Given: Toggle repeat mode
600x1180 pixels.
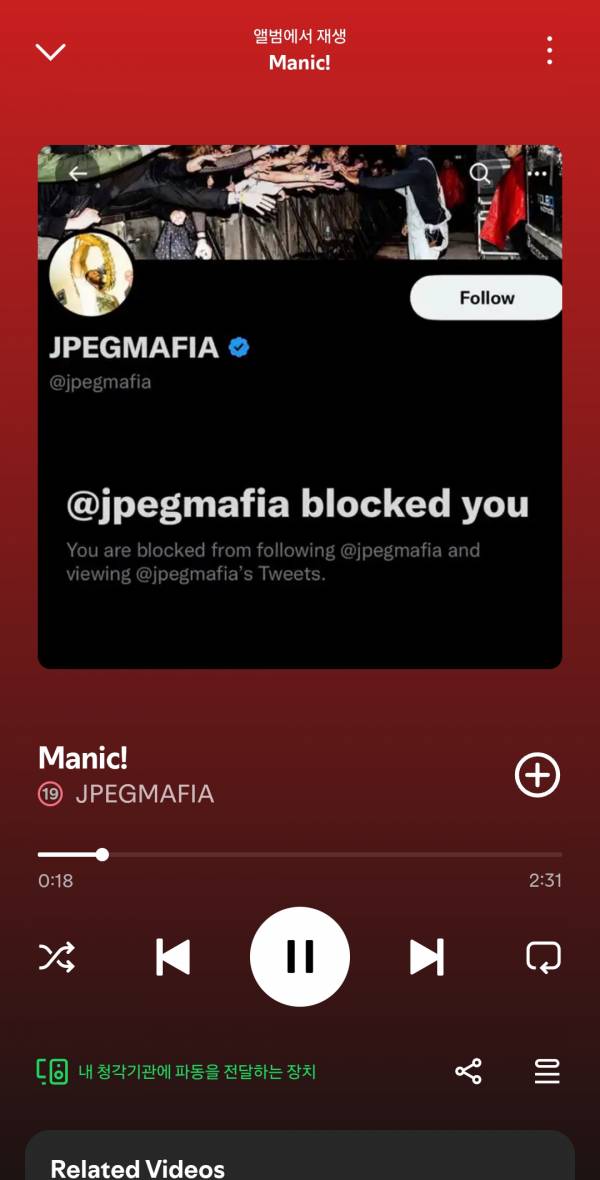Looking at the screenshot, I should tap(543, 957).
